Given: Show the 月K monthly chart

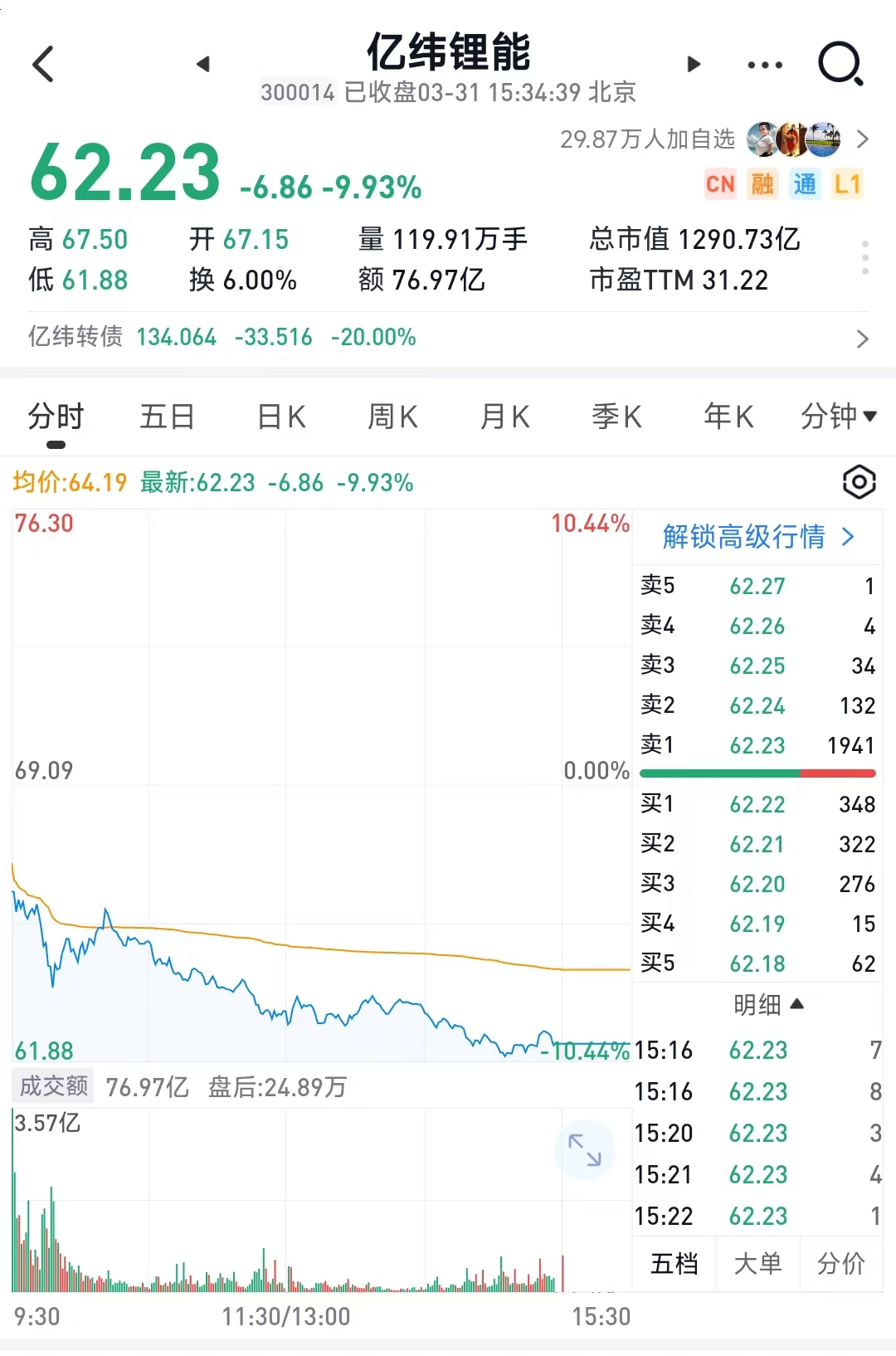Looking at the screenshot, I should point(504,417).
